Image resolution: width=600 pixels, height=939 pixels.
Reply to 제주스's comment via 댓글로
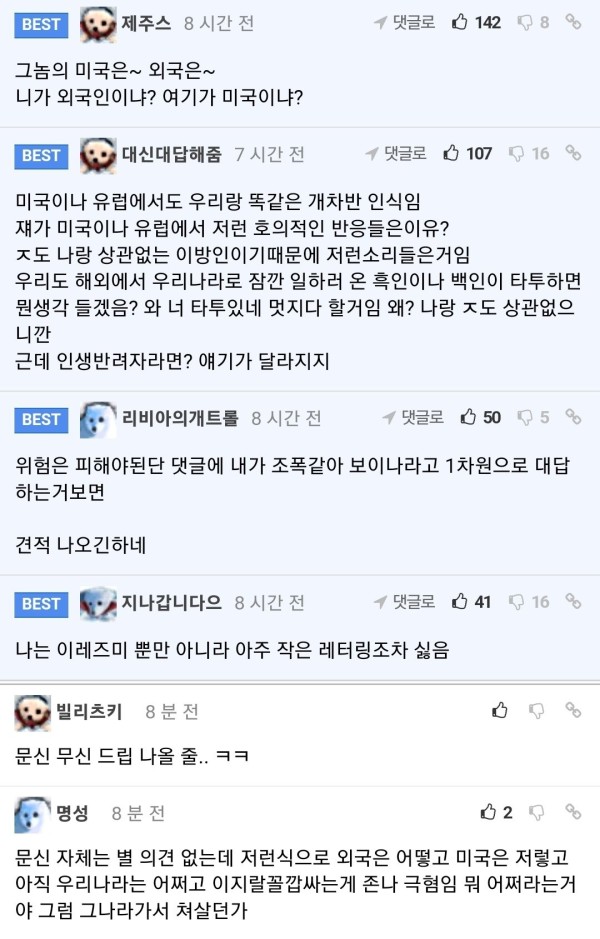404,22
